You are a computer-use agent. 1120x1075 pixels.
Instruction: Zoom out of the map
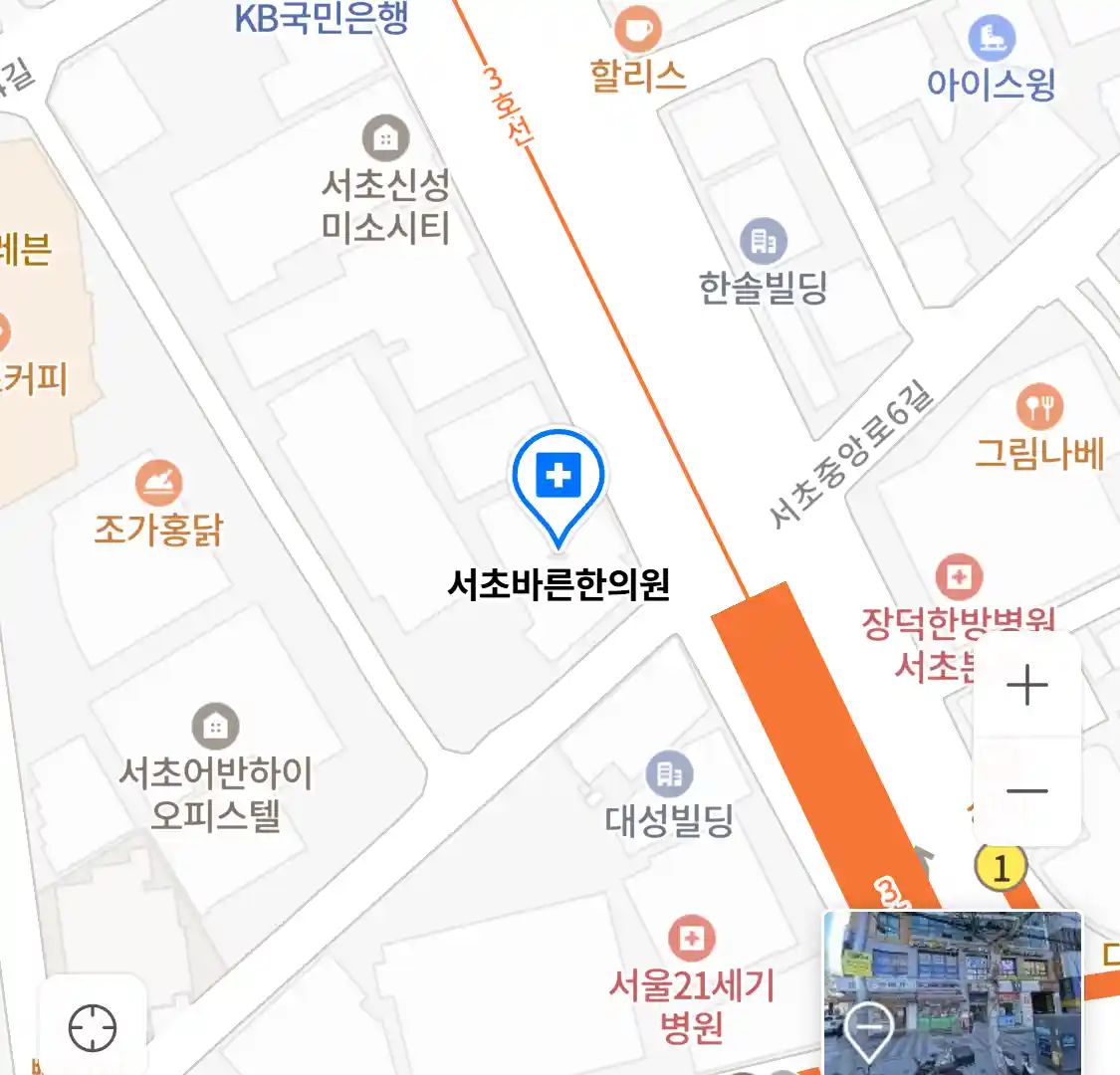pyautogui.click(x=1026, y=791)
